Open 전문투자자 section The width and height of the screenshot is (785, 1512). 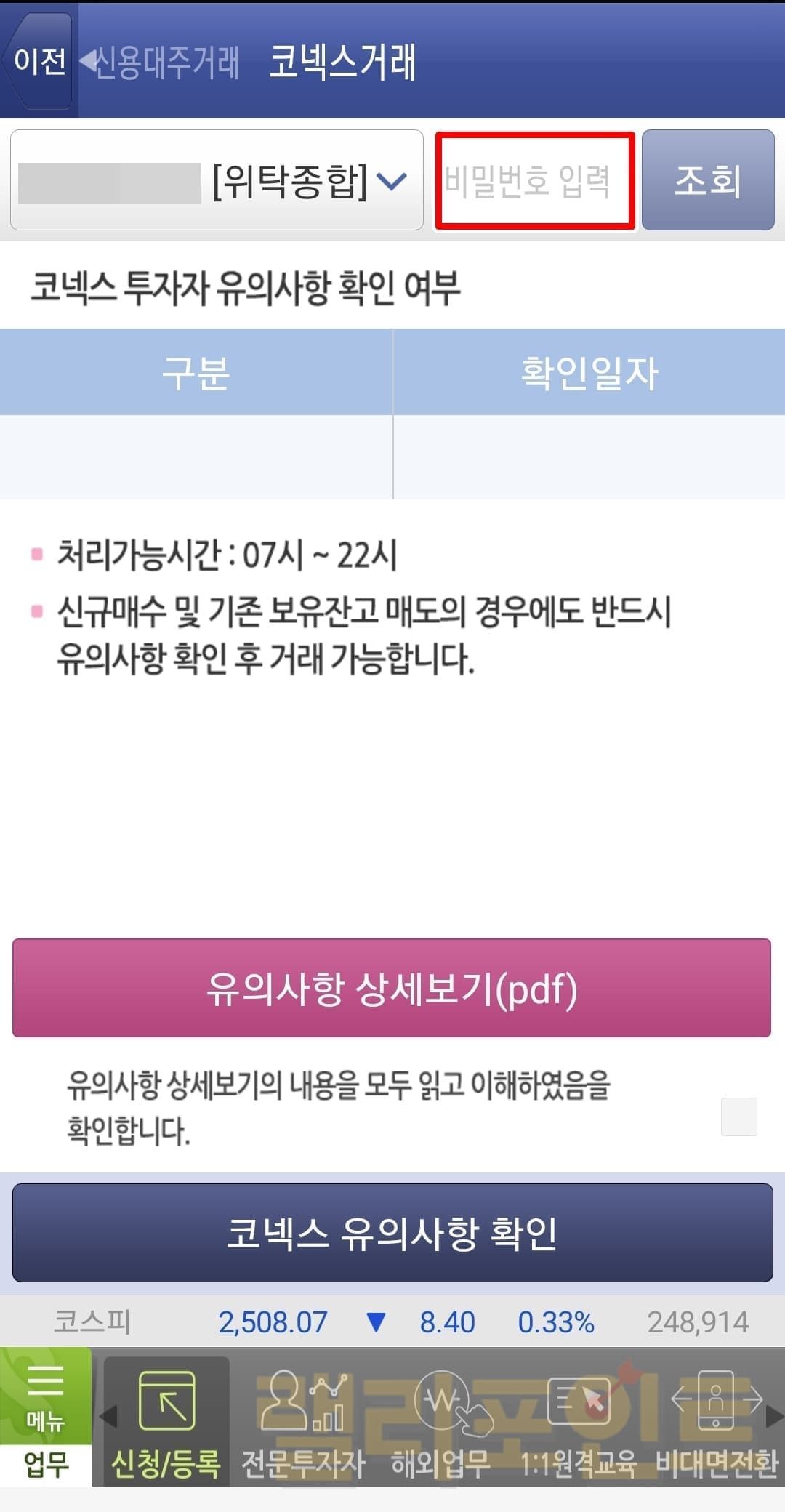click(302, 1419)
